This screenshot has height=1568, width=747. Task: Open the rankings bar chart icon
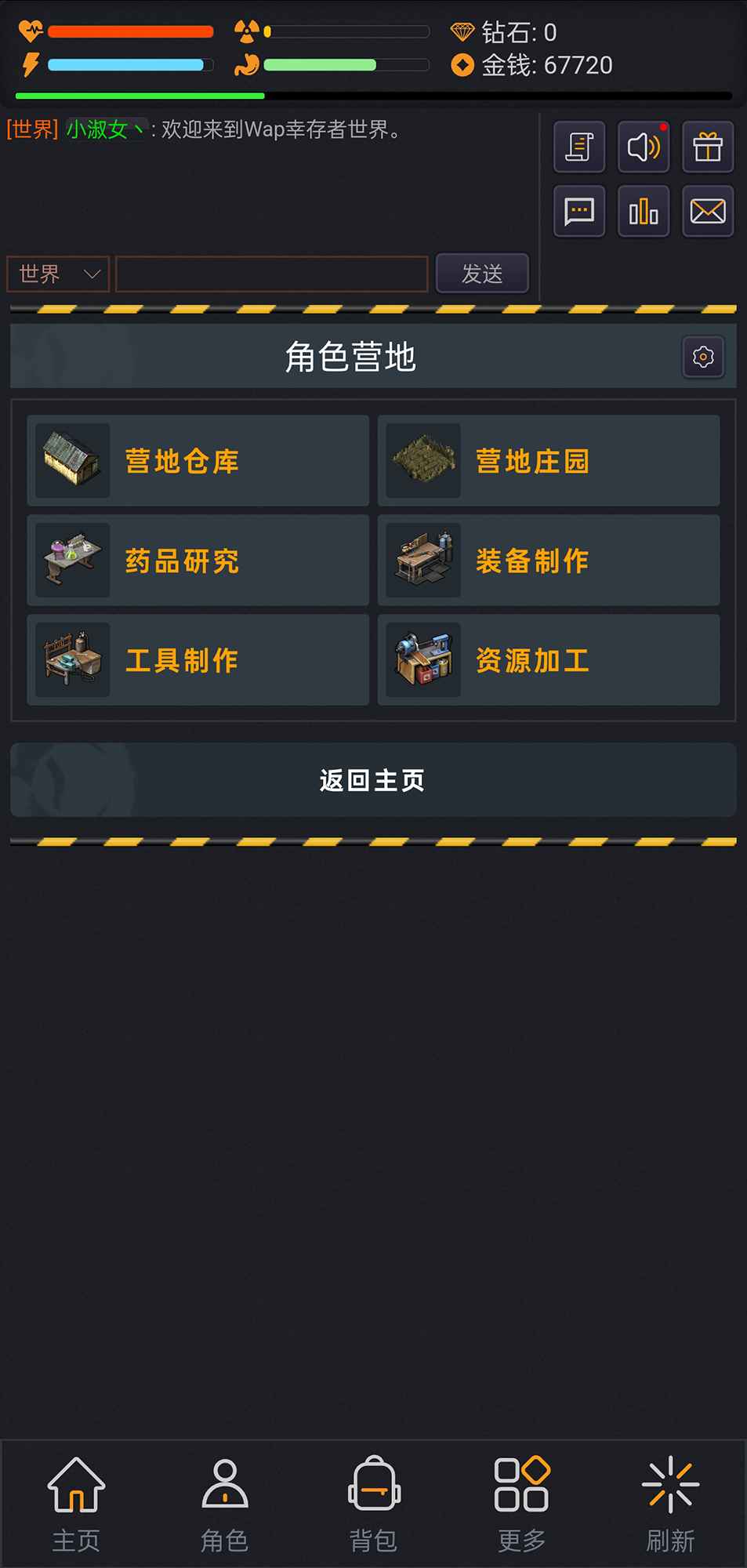tap(643, 212)
